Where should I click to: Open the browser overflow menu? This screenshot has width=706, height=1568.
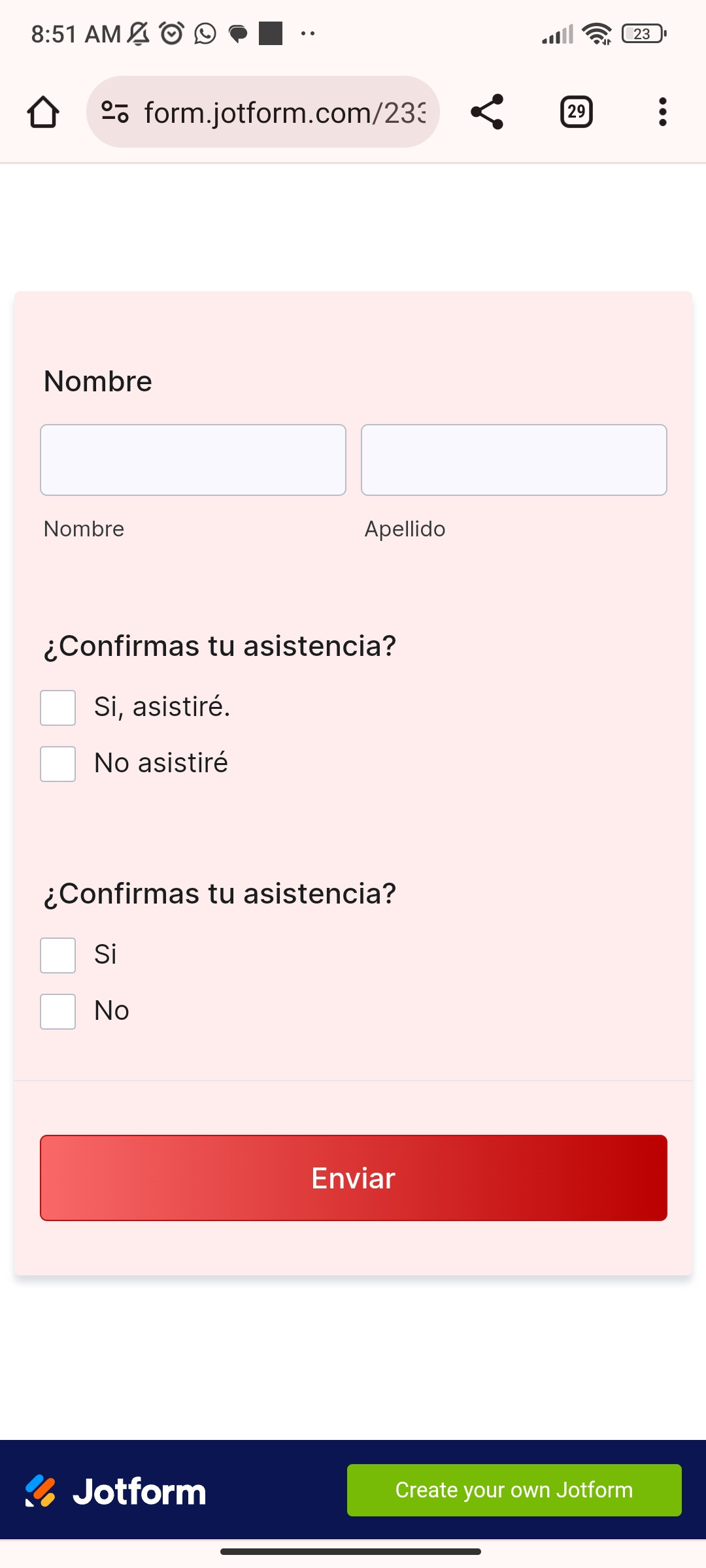pos(662,112)
